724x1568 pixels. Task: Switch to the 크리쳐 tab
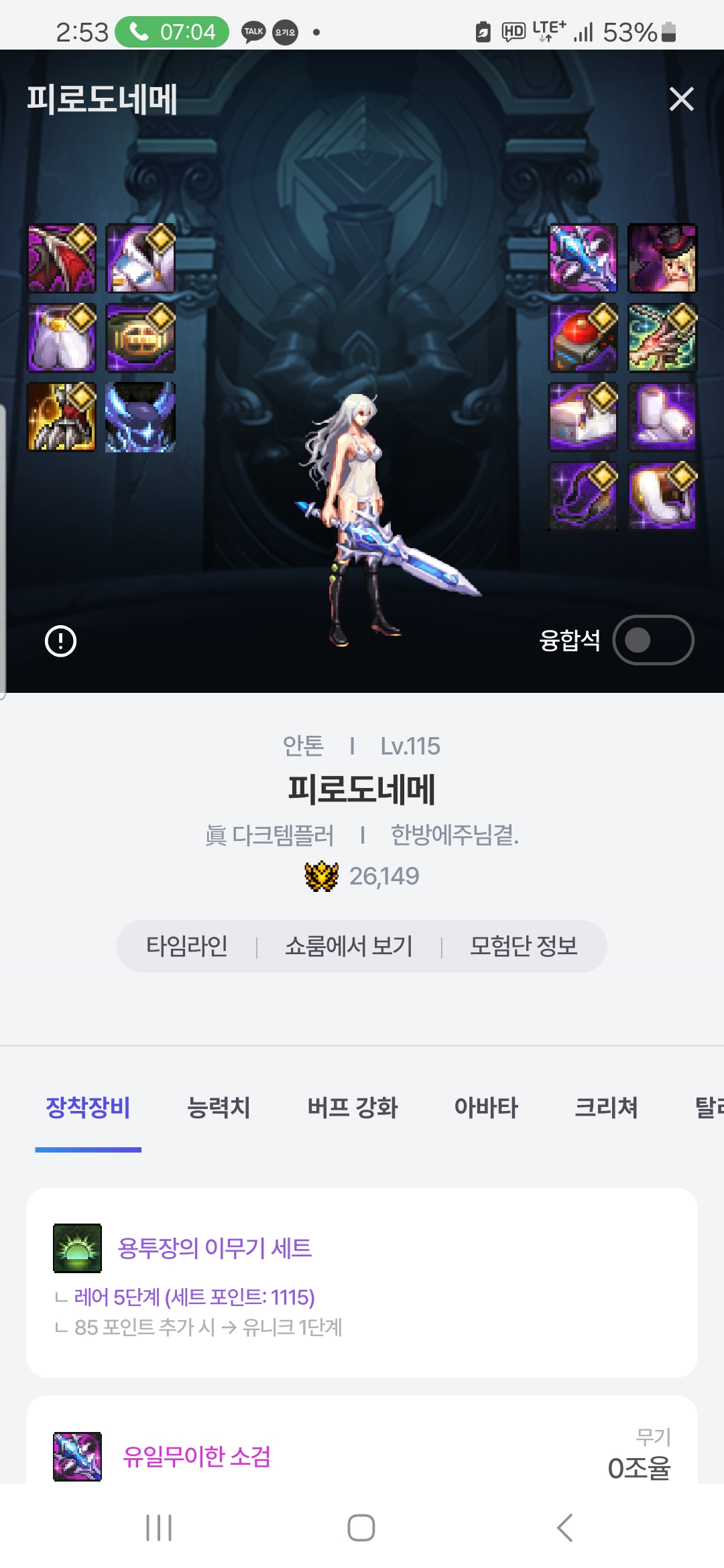tap(606, 1107)
